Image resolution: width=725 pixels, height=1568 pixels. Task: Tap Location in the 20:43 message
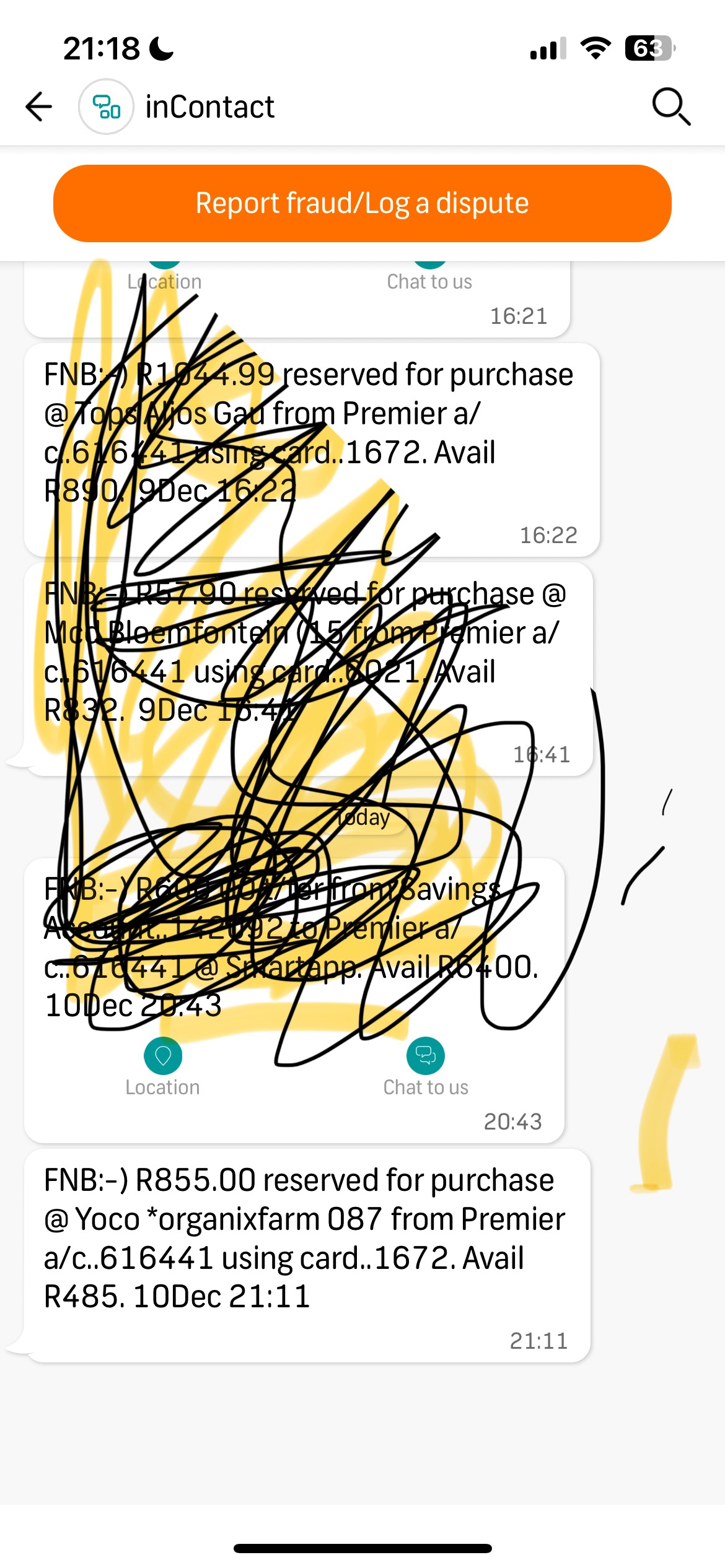162,1067
